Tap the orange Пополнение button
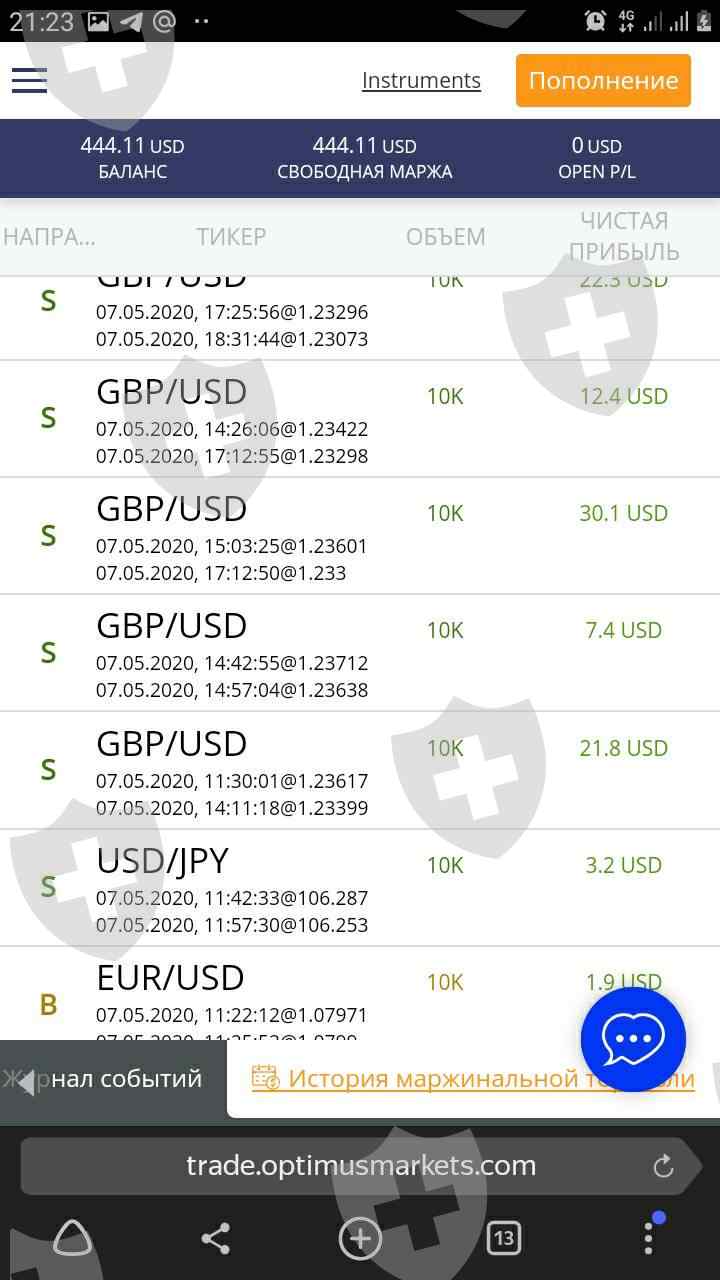The image size is (720, 1280). (x=603, y=80)
